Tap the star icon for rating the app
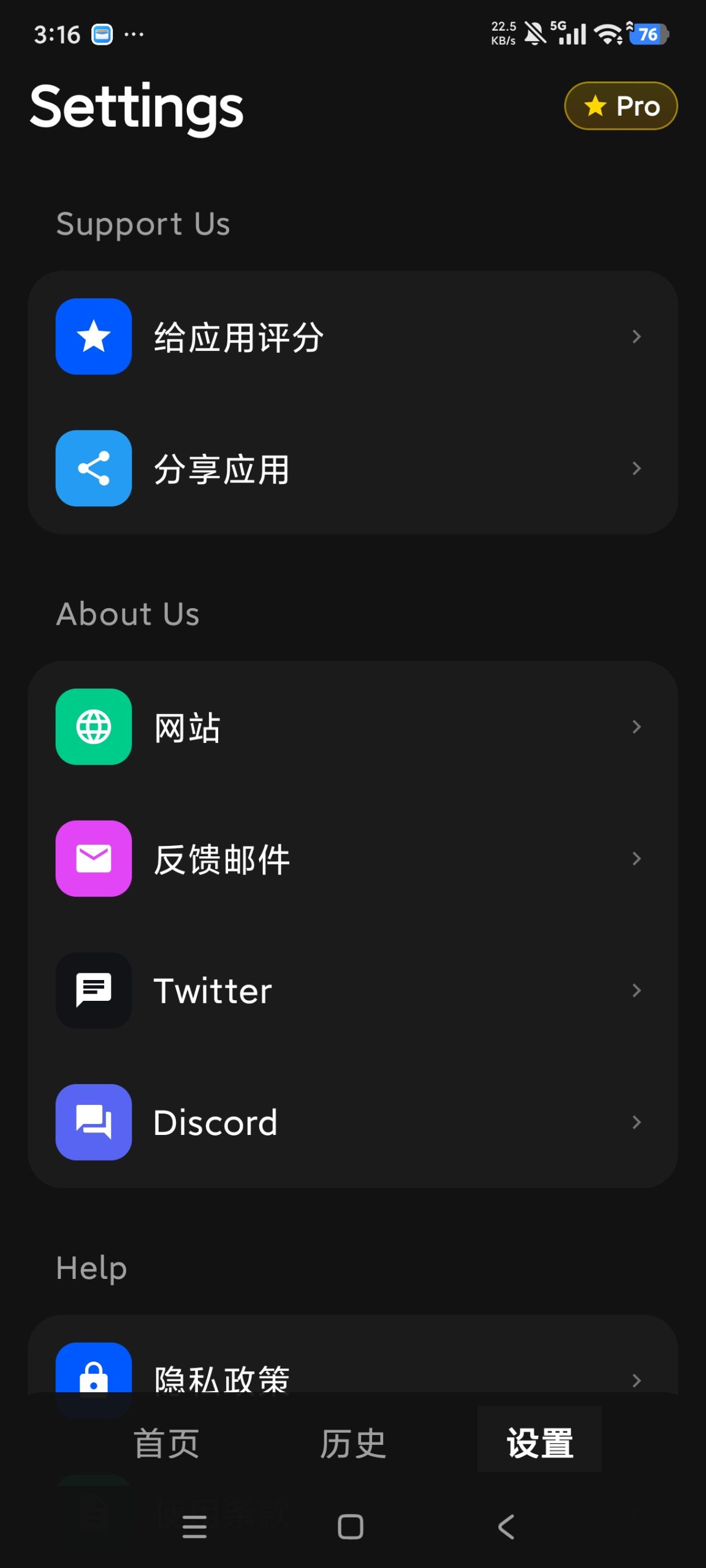 click(93, 336)
